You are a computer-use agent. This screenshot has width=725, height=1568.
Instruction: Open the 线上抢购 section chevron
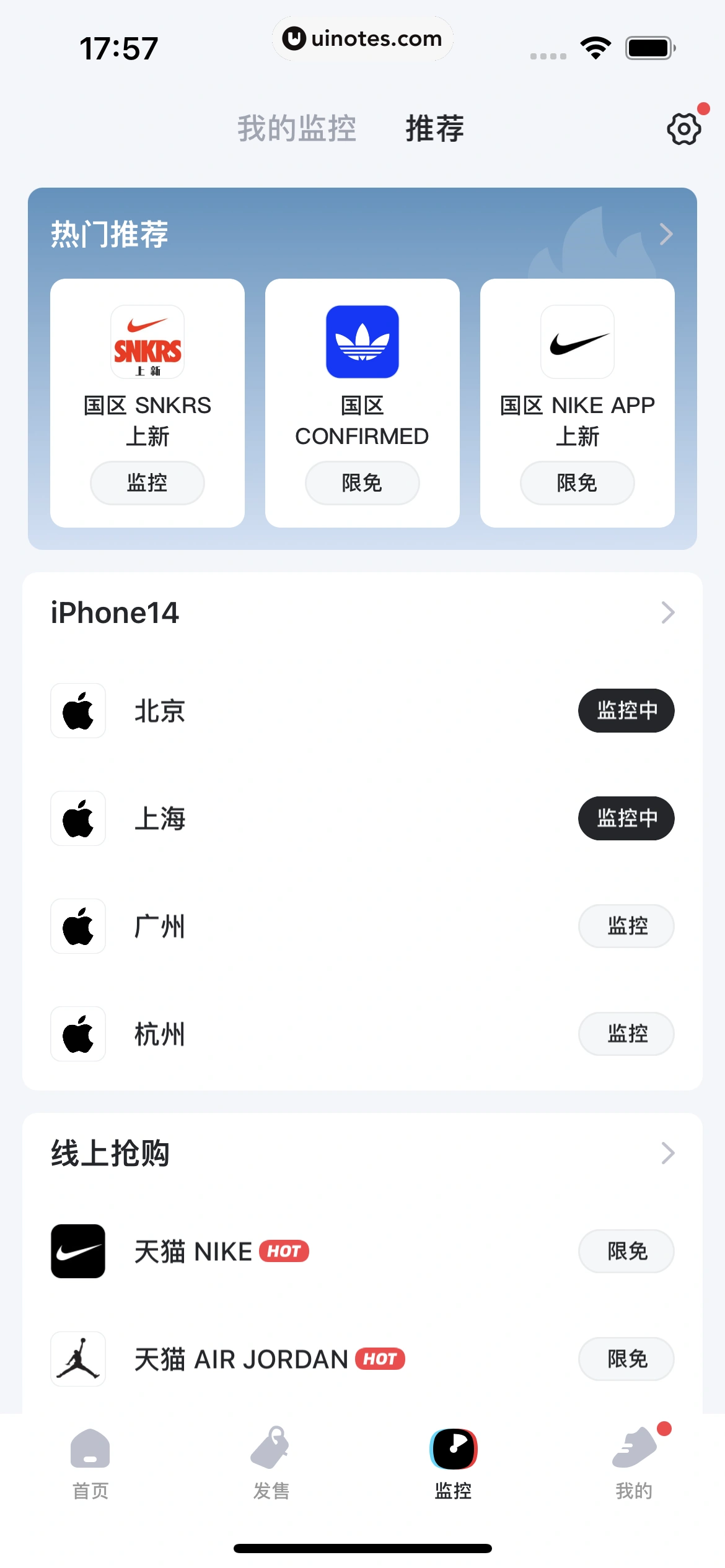click(x=667, y=1153)
